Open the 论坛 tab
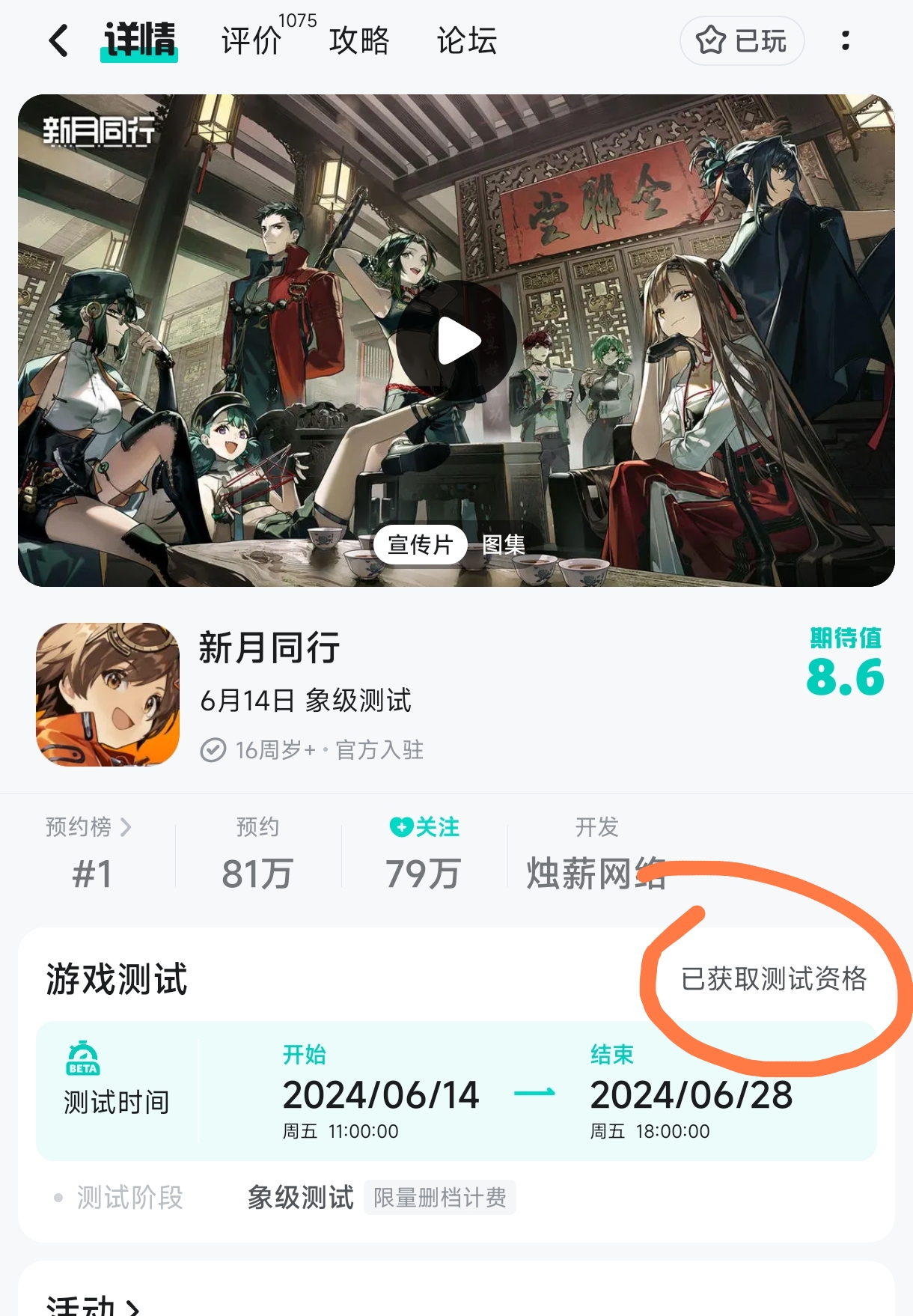913x1316 pixels. pos(465,43)
